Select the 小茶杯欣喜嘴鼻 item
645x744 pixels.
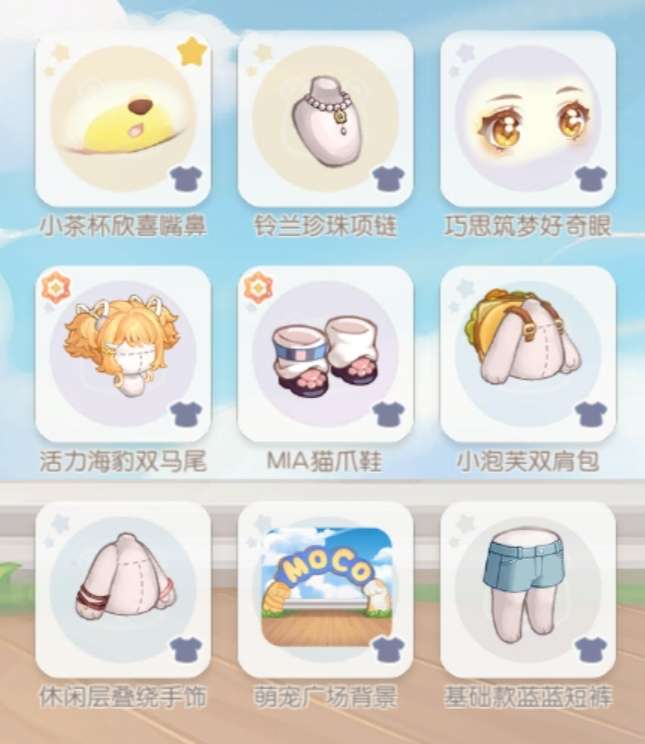(x=123, y=119)
